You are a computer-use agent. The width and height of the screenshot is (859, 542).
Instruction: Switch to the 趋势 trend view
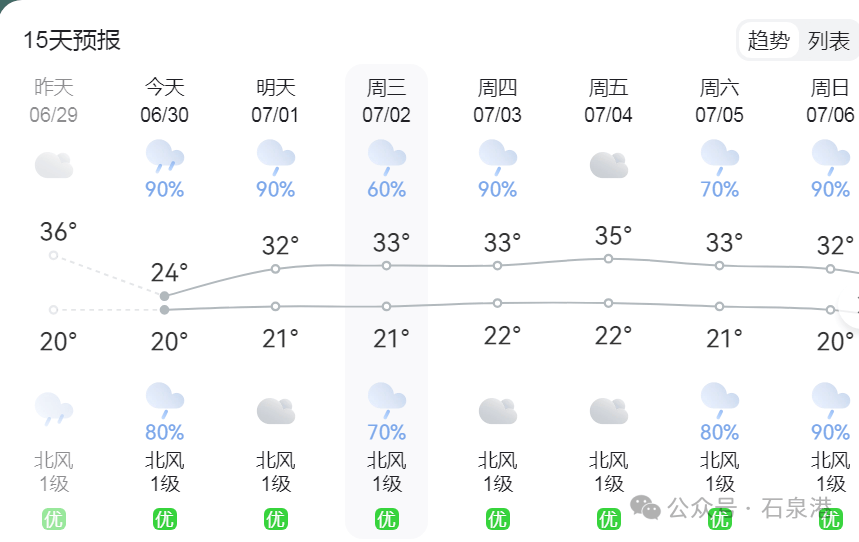coord(768,41)
